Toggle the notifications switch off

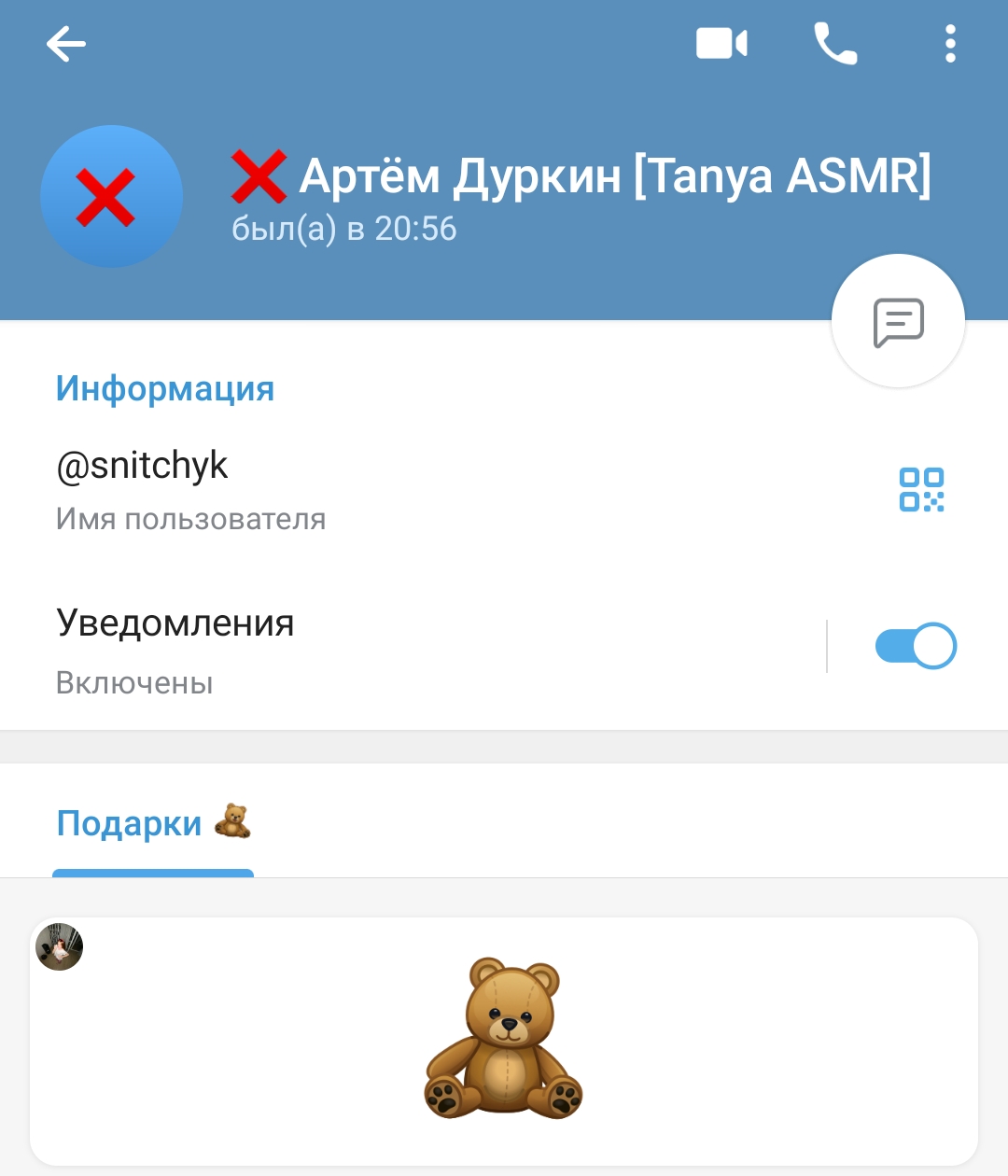pos(916,646)
